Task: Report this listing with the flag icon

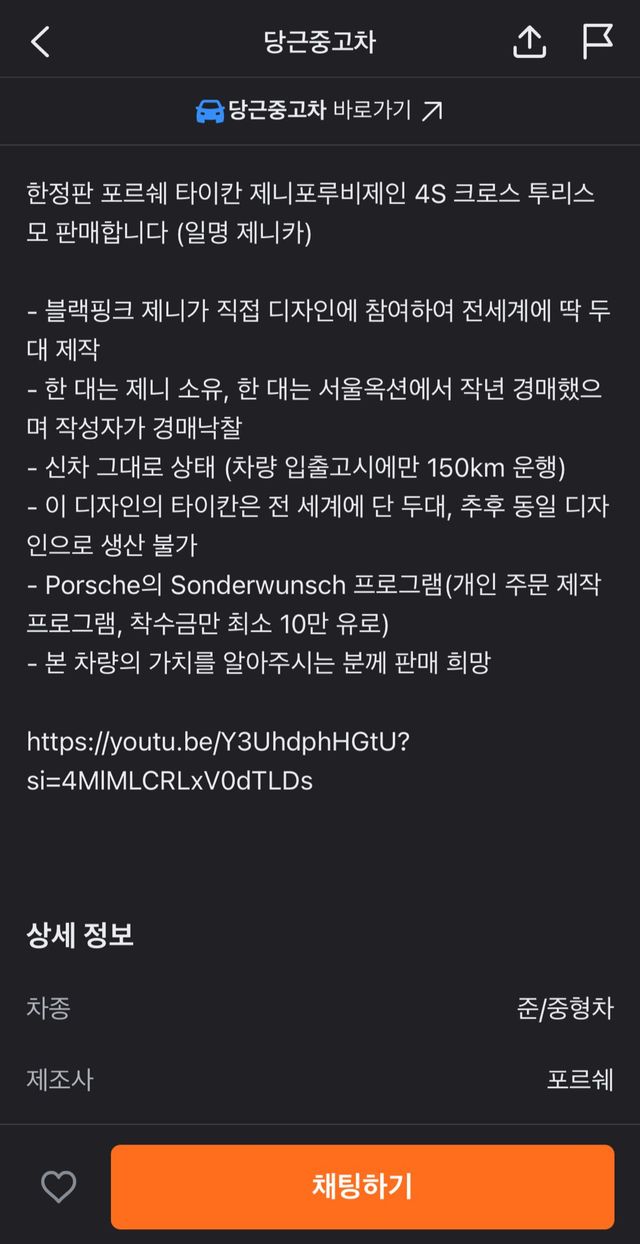Action: (x=597, y=42)
